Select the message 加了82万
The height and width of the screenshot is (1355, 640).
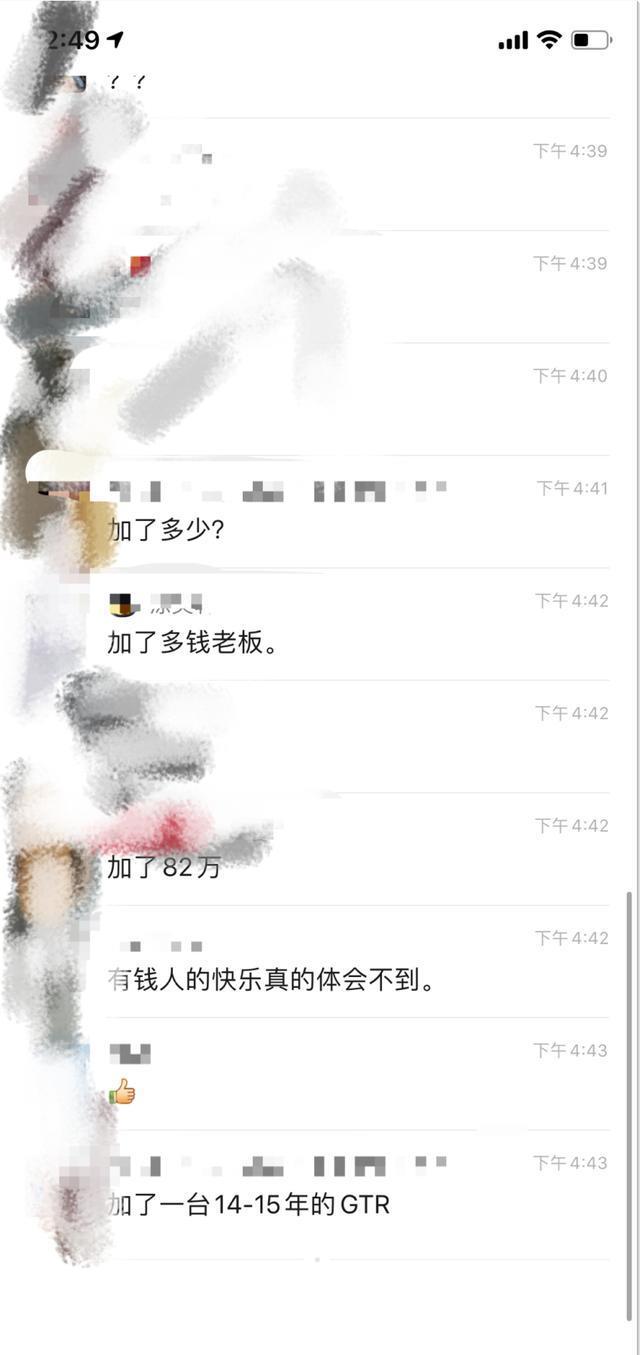coord(164,868)
